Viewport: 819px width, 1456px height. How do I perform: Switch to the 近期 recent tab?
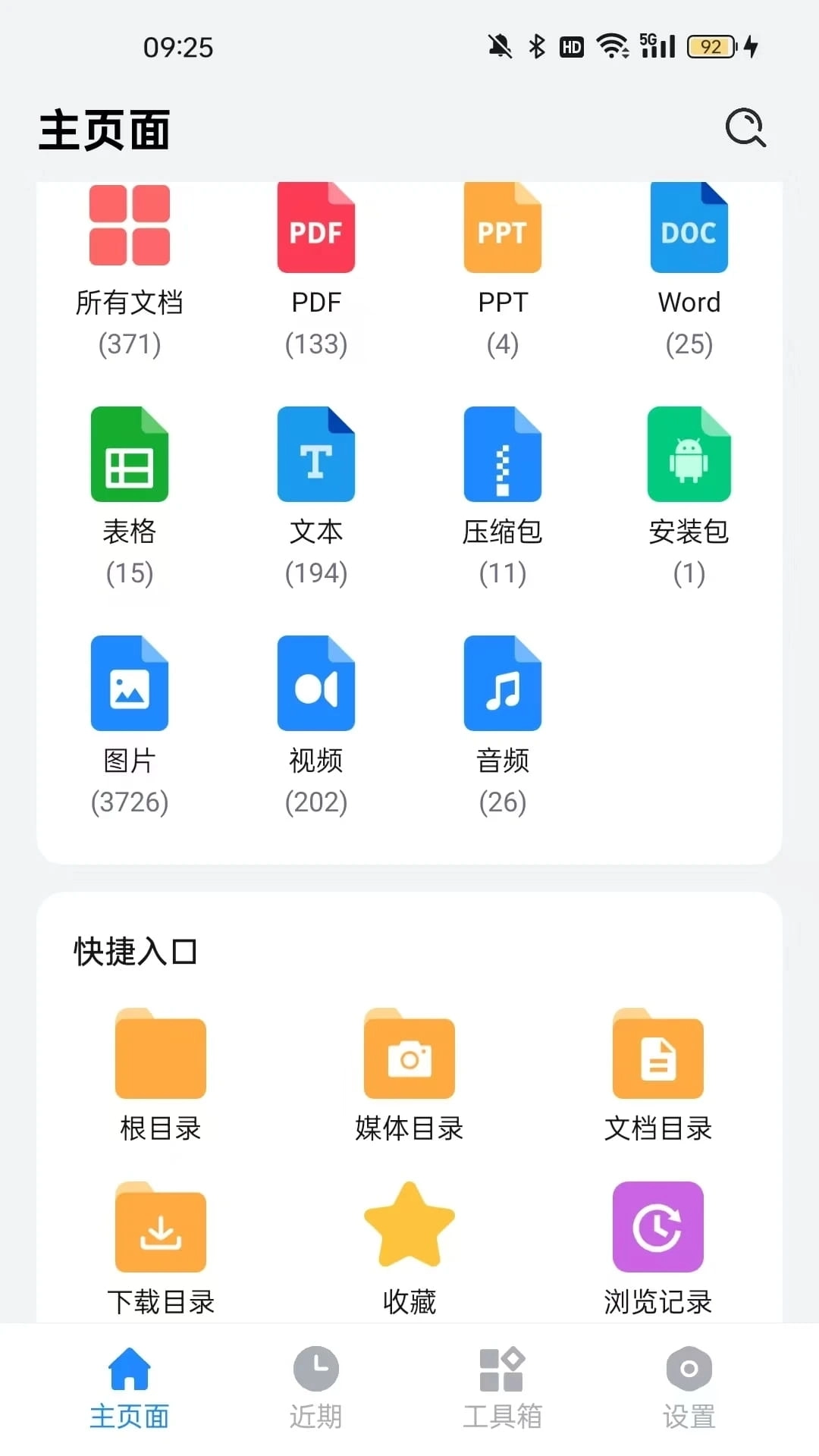pyautogui.click(x=316, y=1388)
